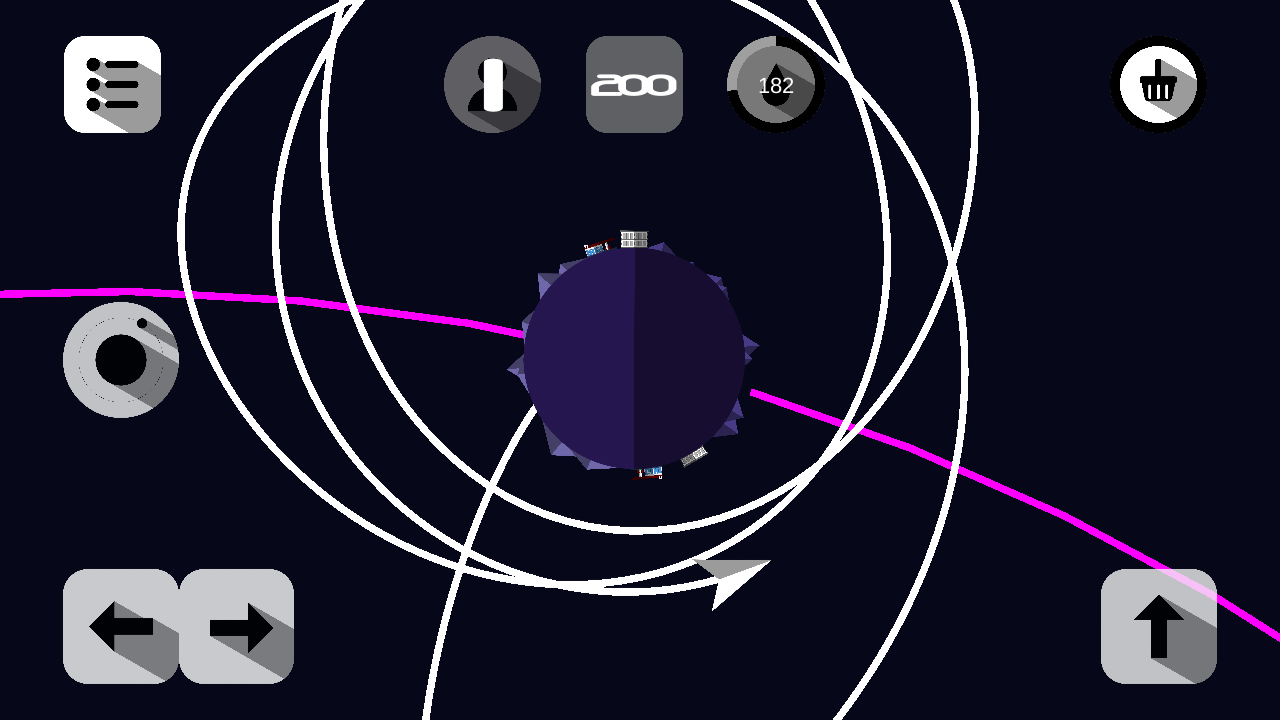Rotate ship with left arrow button
1280x720 pixels.
point(121,627)
